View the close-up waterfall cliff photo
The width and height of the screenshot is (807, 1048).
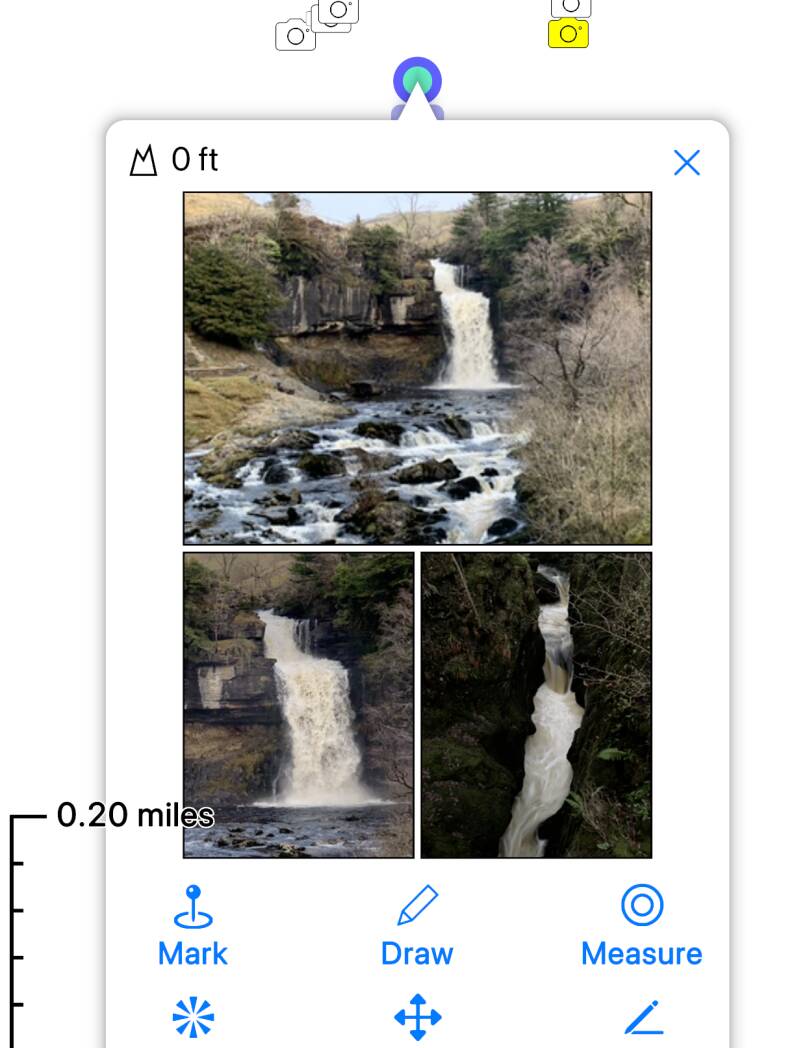click(298, 704)
